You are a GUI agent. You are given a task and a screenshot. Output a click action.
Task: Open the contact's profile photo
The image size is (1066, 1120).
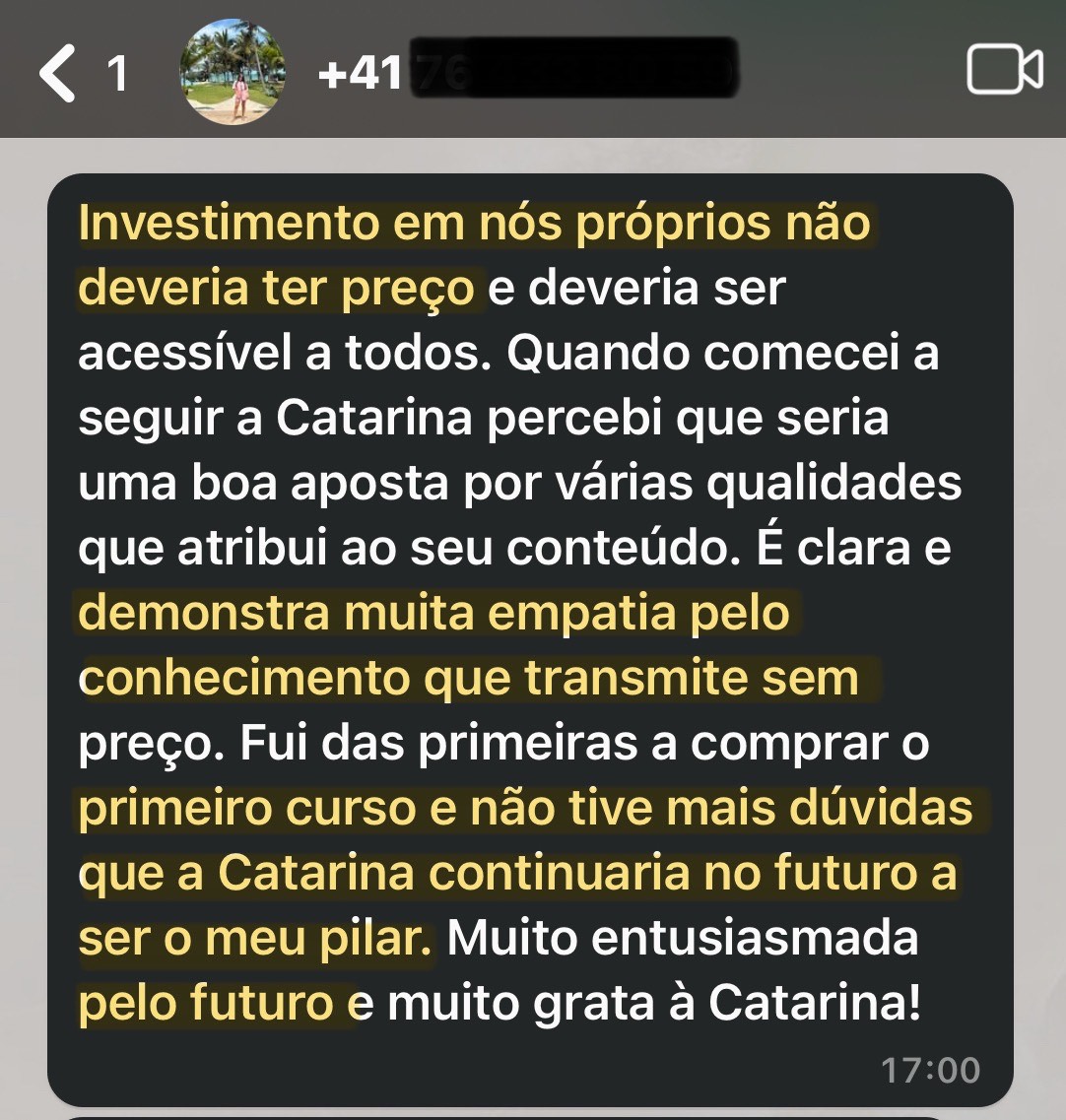click(x=233, y=72)
